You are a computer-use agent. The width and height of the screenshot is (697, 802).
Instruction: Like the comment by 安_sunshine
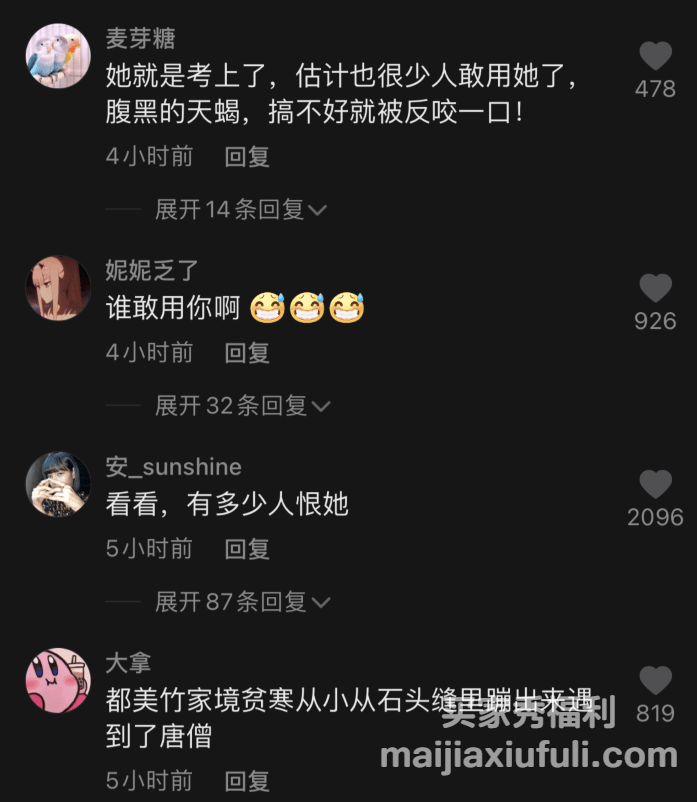[655, 484]
